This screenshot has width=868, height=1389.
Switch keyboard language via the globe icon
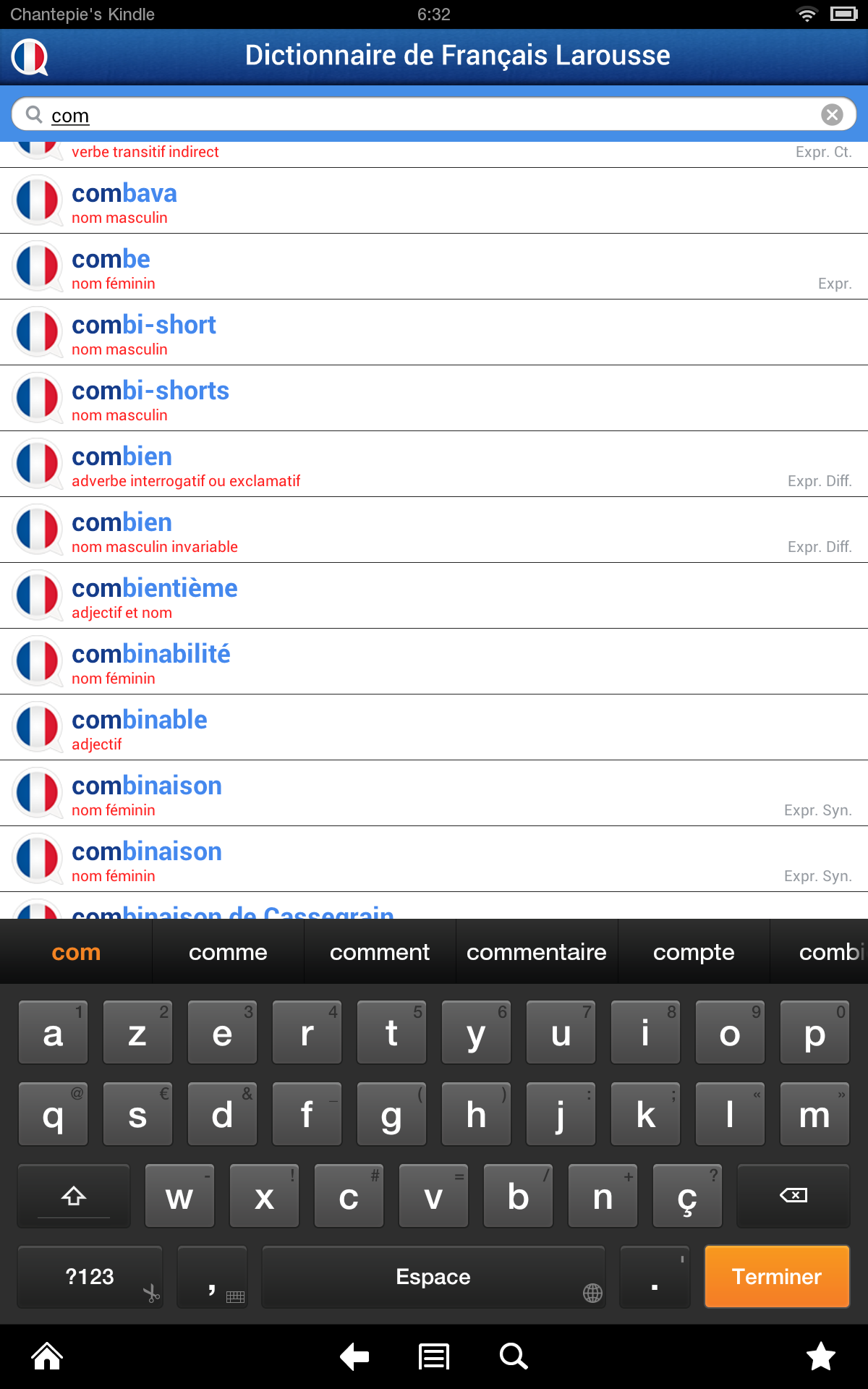coord(593,1292)
